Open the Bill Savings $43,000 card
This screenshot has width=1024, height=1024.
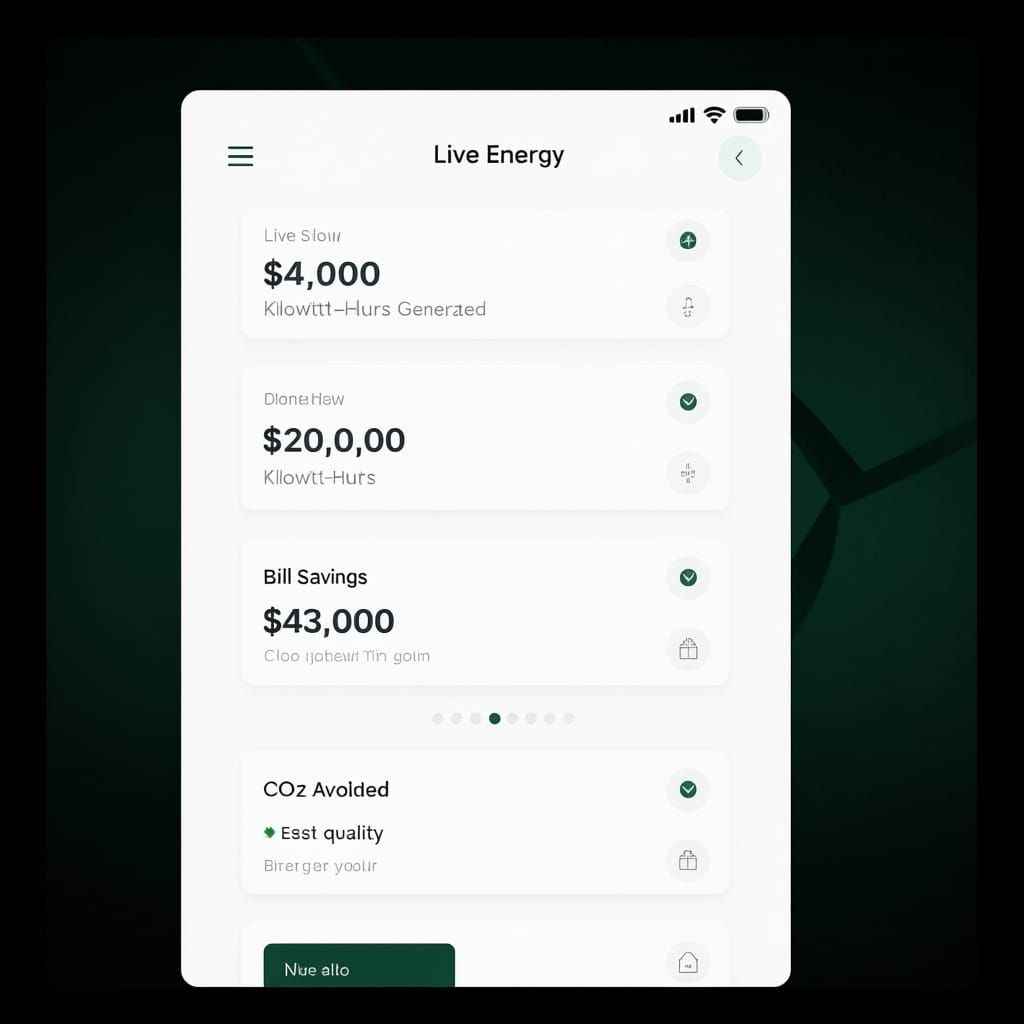[x=450, y=613]
